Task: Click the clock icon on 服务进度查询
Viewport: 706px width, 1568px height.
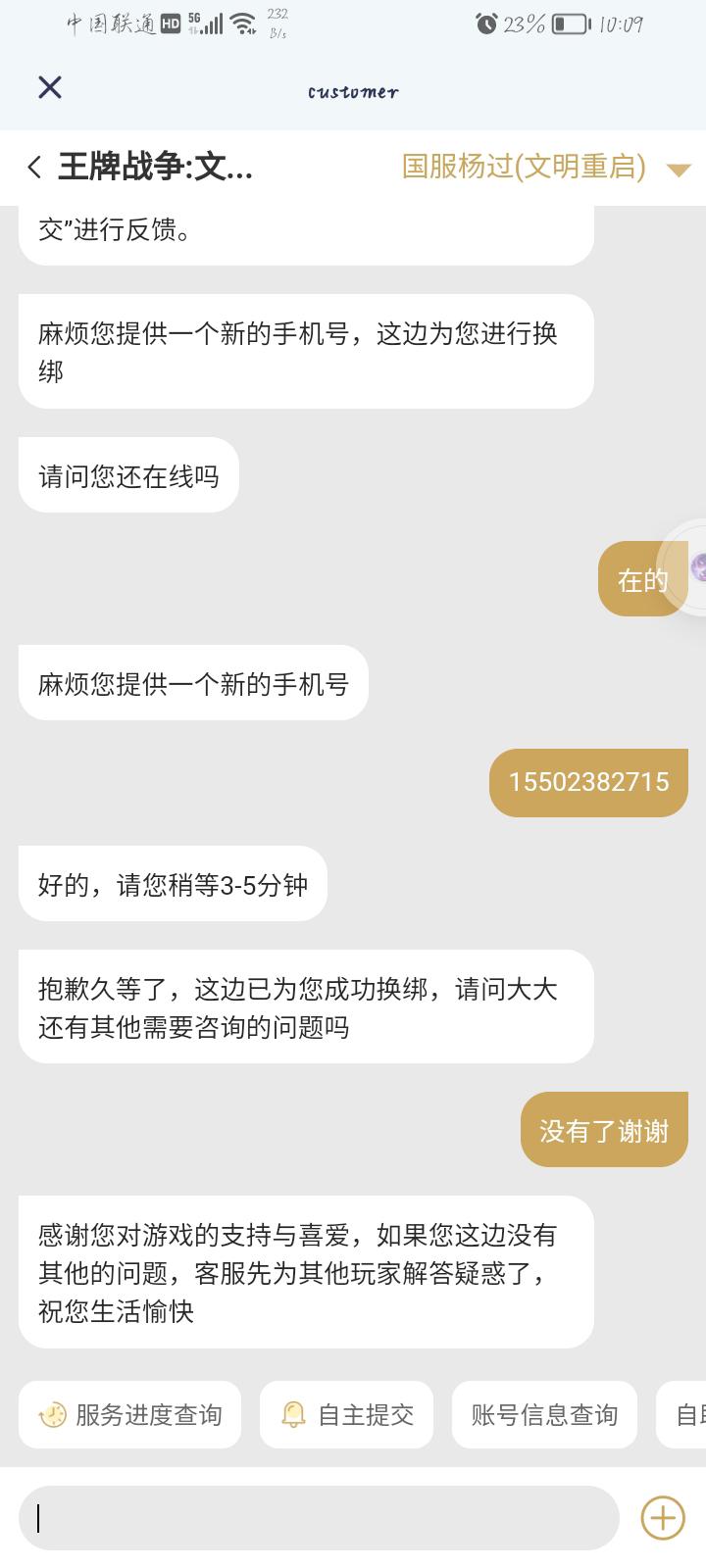Action: coord(56,1414)
